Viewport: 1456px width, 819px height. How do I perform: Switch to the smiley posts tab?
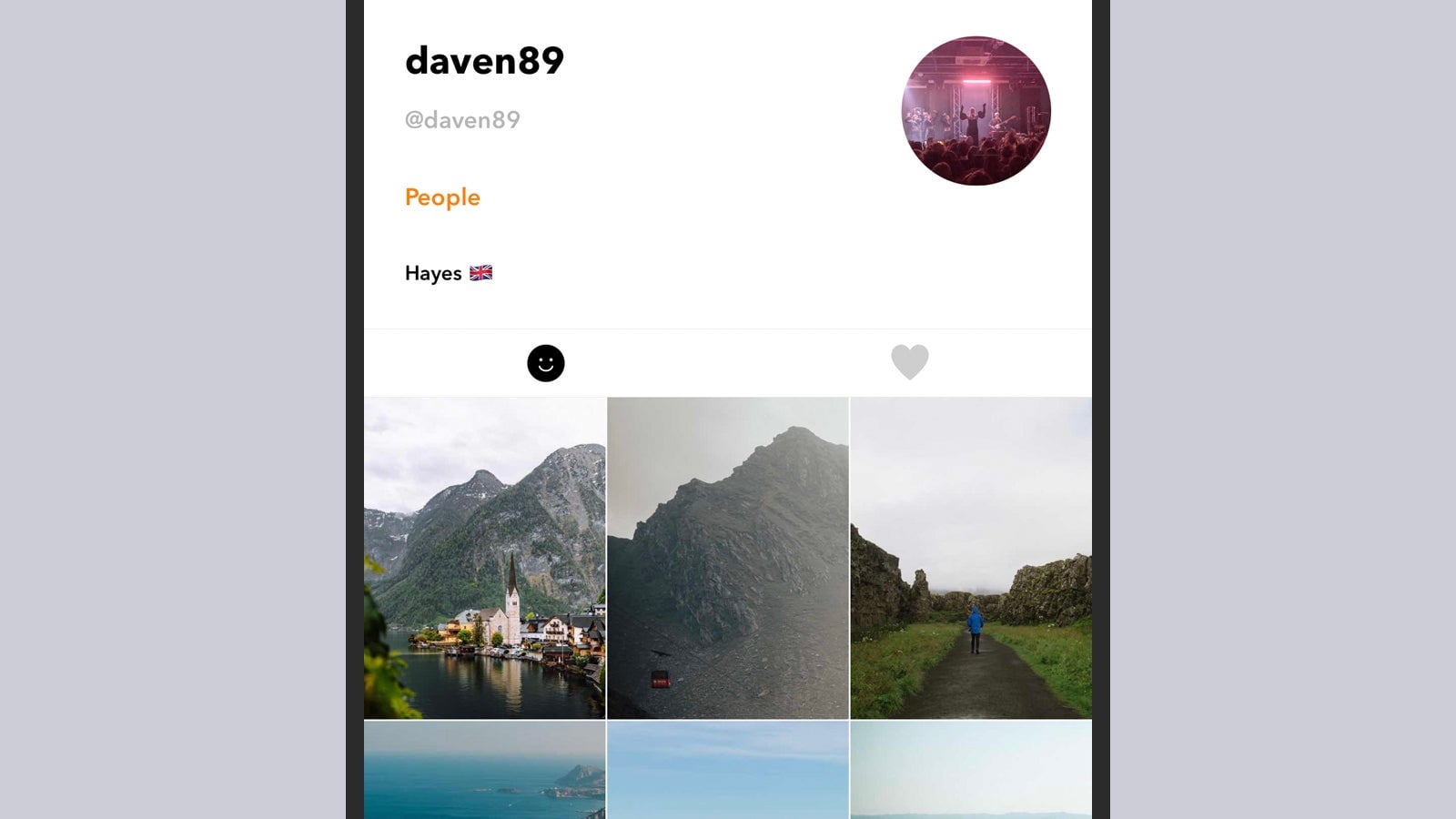tap(546, 363)
